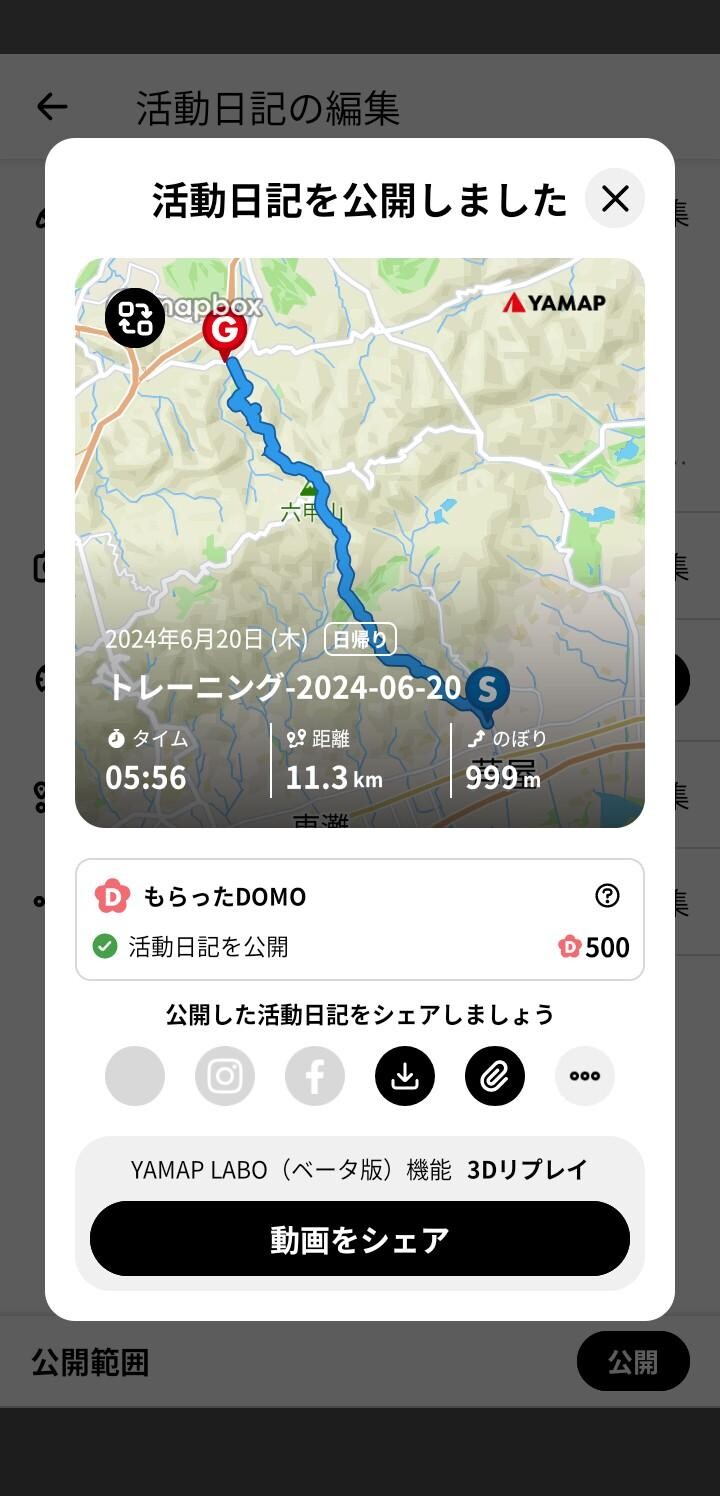720x1496 pixels.
Task: Share the diary to Facebook
Action: click(315, 1075)
